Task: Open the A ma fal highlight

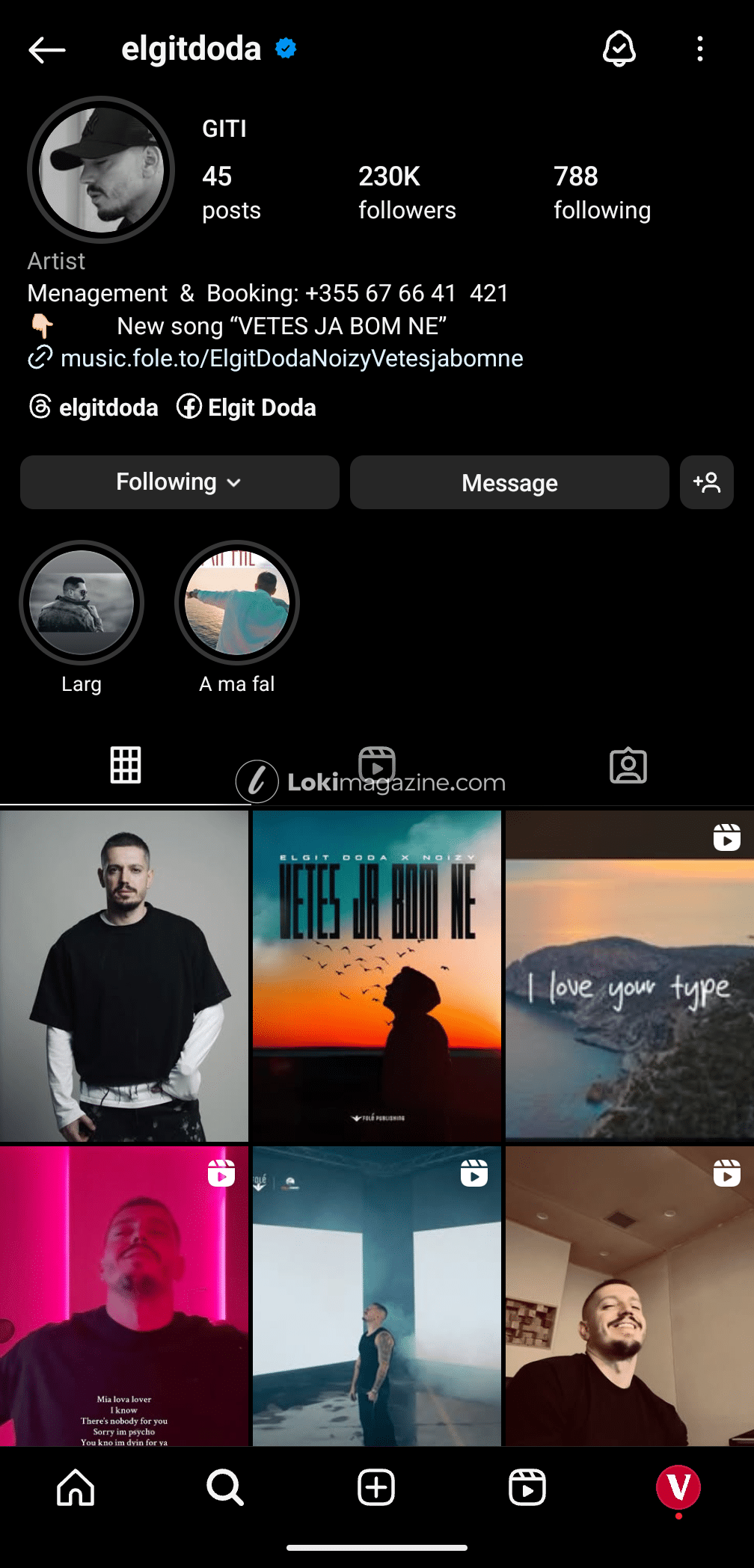Action: click(237, 603)
